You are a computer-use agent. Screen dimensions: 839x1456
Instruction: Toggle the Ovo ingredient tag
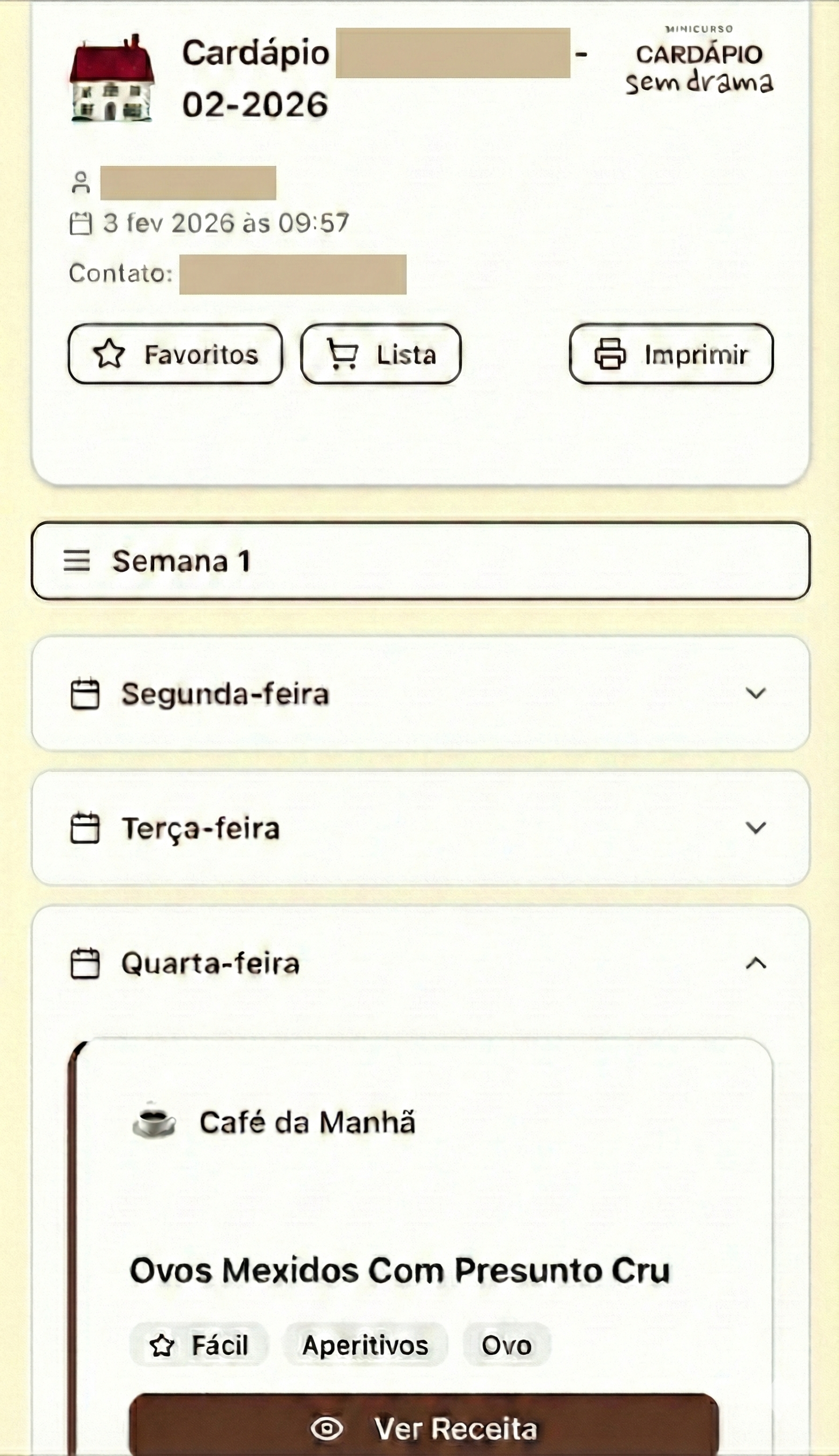pos(507,1346)
